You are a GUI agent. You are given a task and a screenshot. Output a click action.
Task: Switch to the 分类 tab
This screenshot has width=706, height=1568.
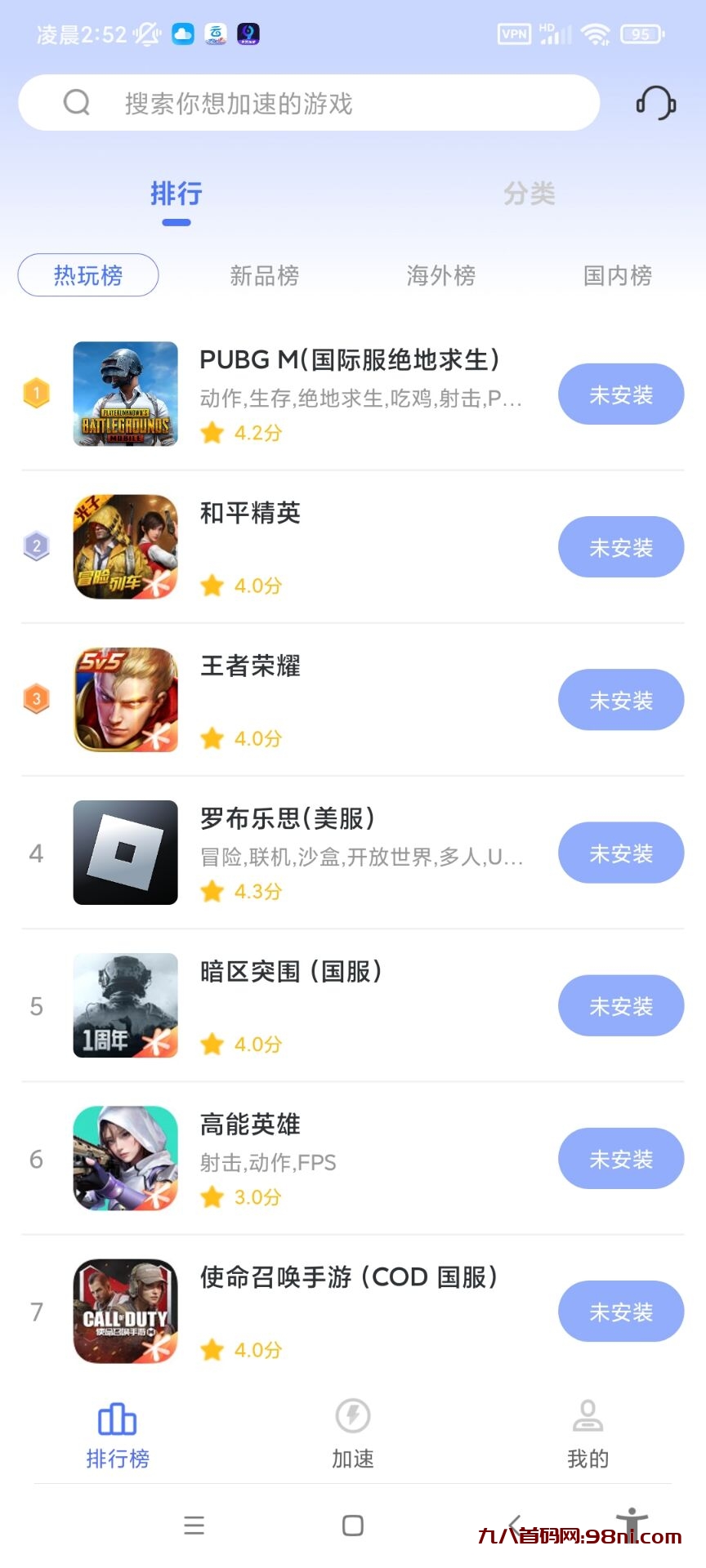coord(529,194)
